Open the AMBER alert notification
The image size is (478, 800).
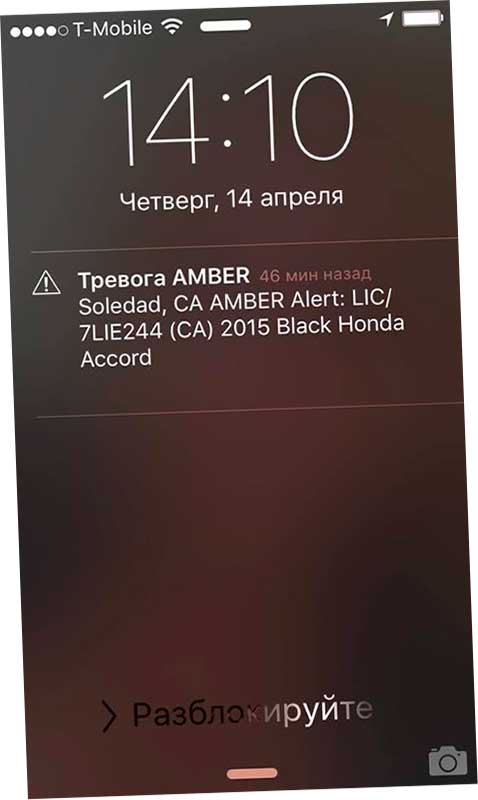click(247, 326)
